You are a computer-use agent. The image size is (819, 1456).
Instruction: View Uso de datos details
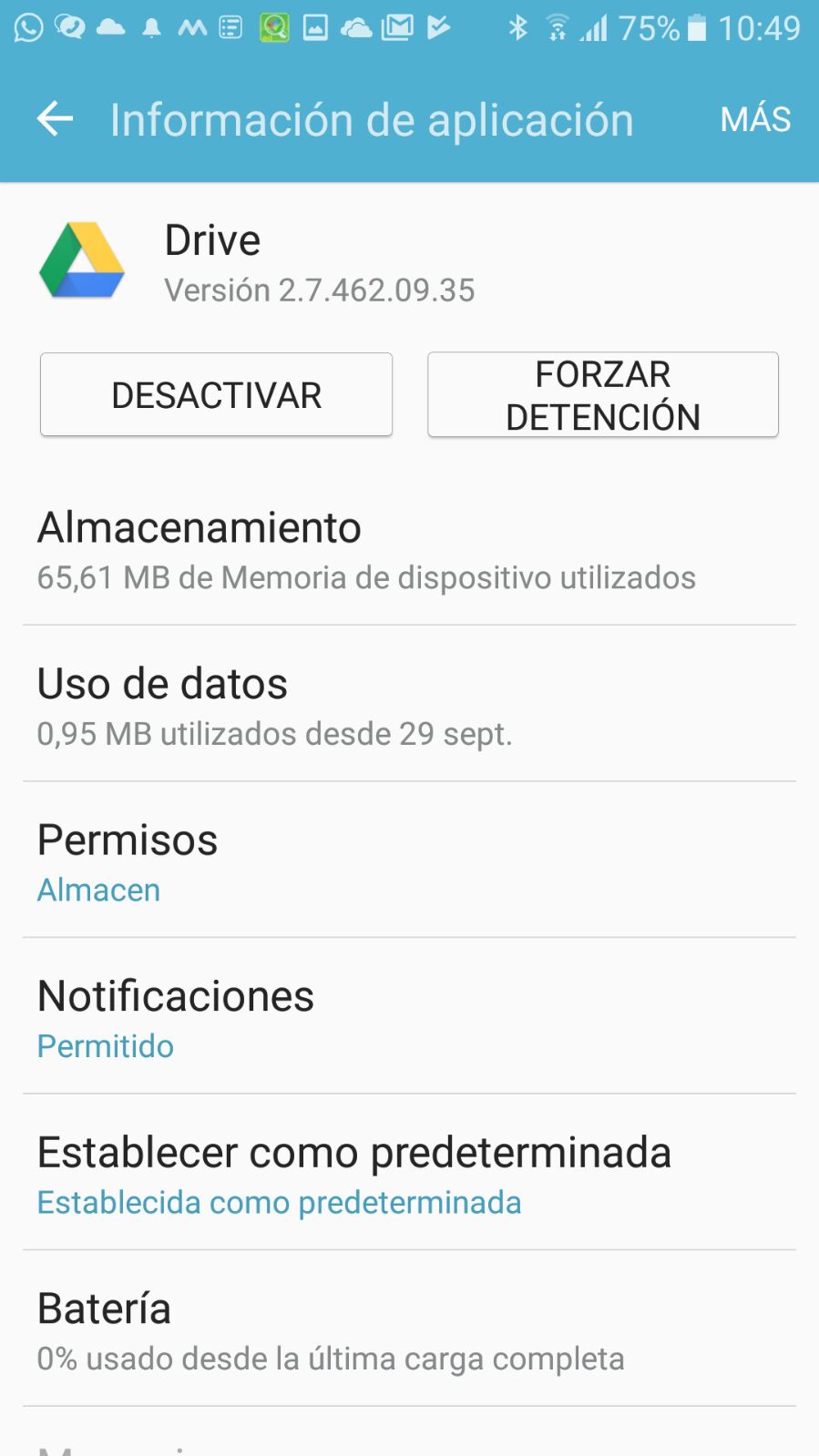click(x=409, y=706)
